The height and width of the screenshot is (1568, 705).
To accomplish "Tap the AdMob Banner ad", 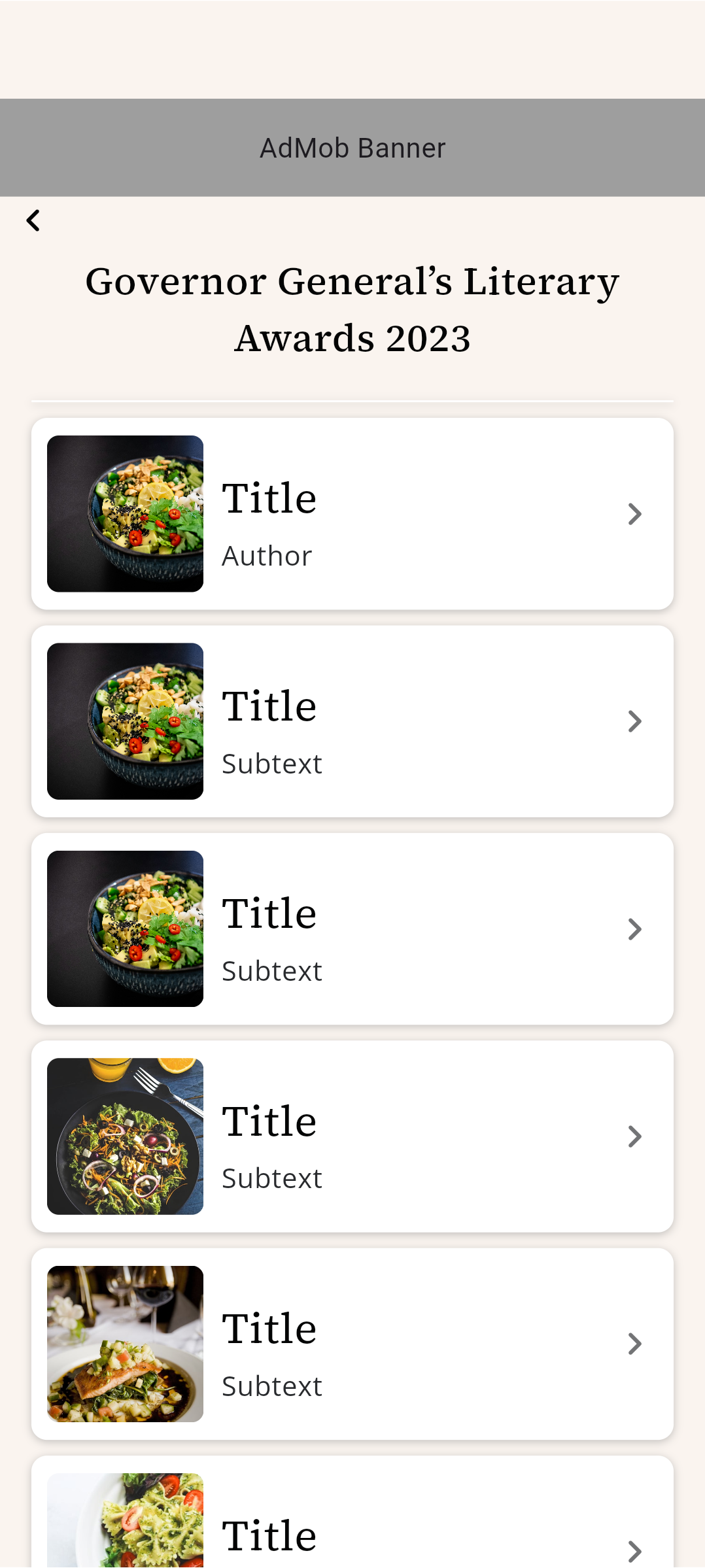I will [x=352, y=148].
